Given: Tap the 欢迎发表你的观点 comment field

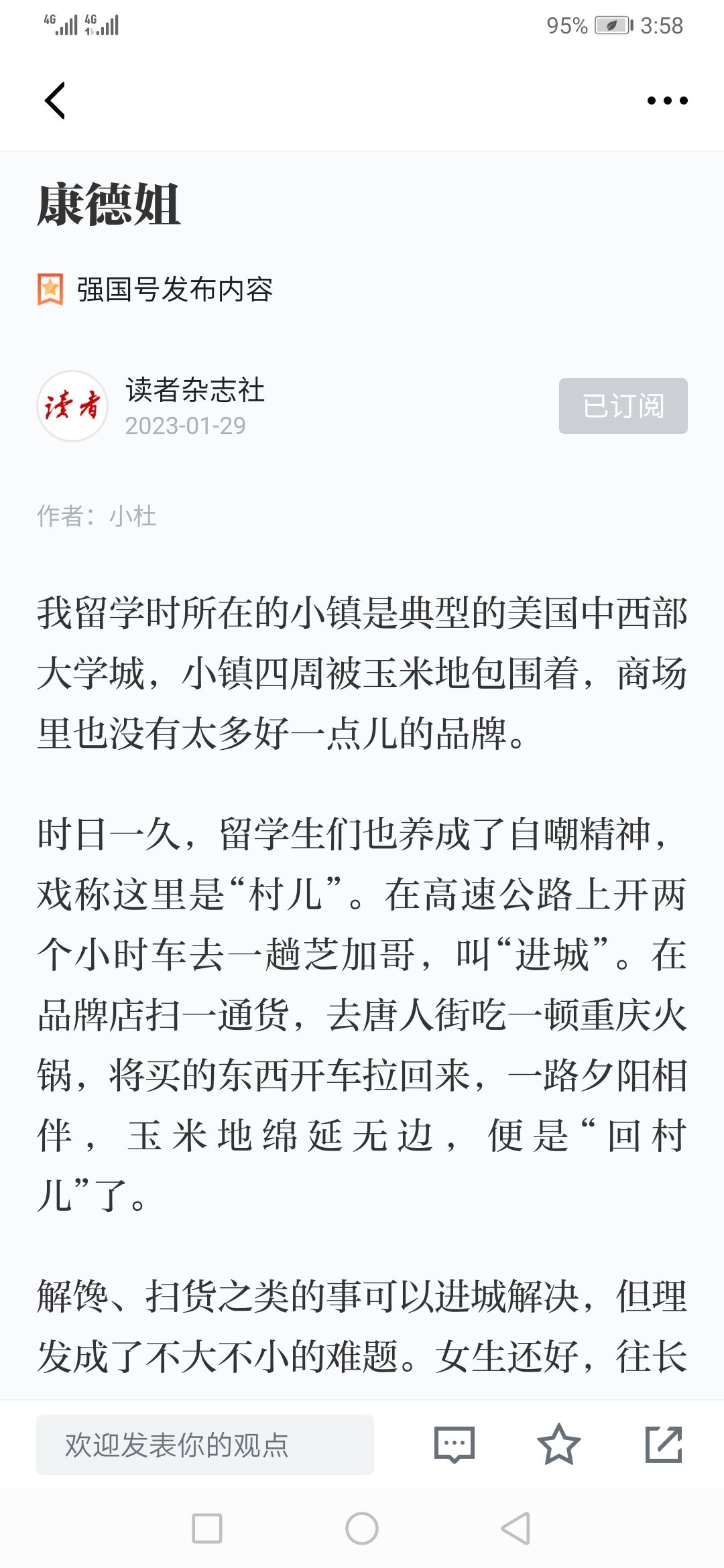Looking at the screenshot, I should [204, 1444].
